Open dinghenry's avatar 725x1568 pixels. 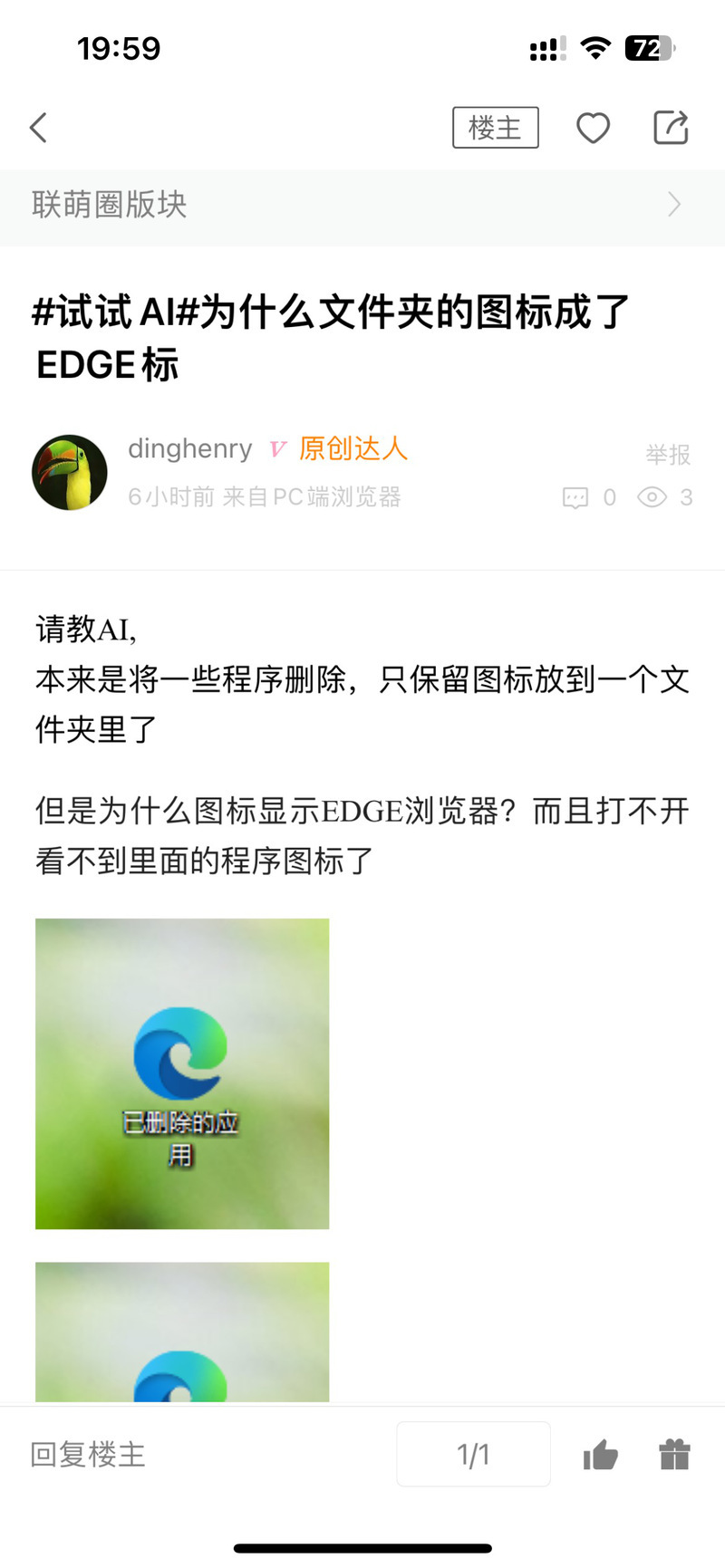coord(70,472)
